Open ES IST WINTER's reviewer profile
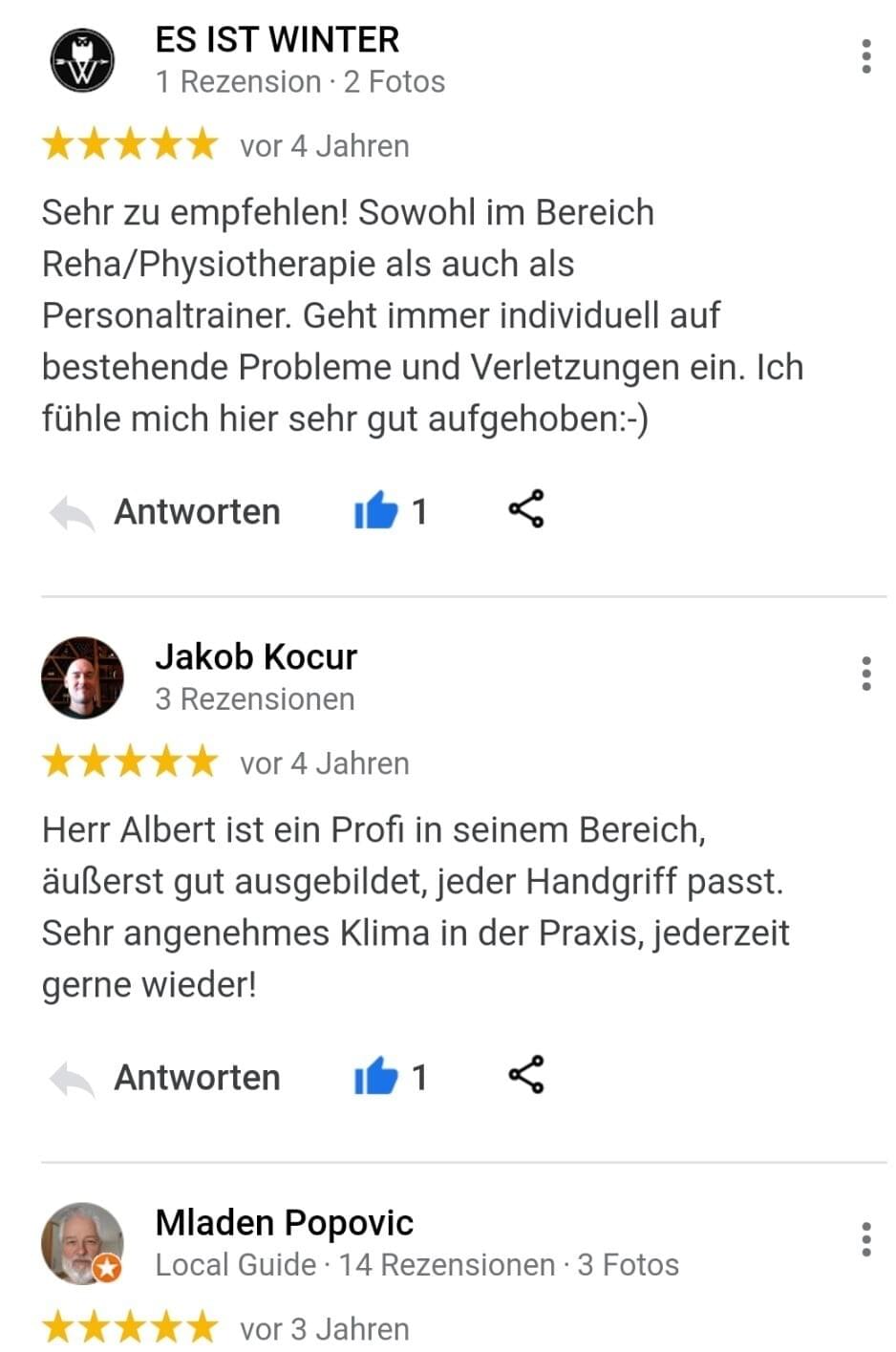The height and width of the screenshot is (1352, 896). click(82, 59)
